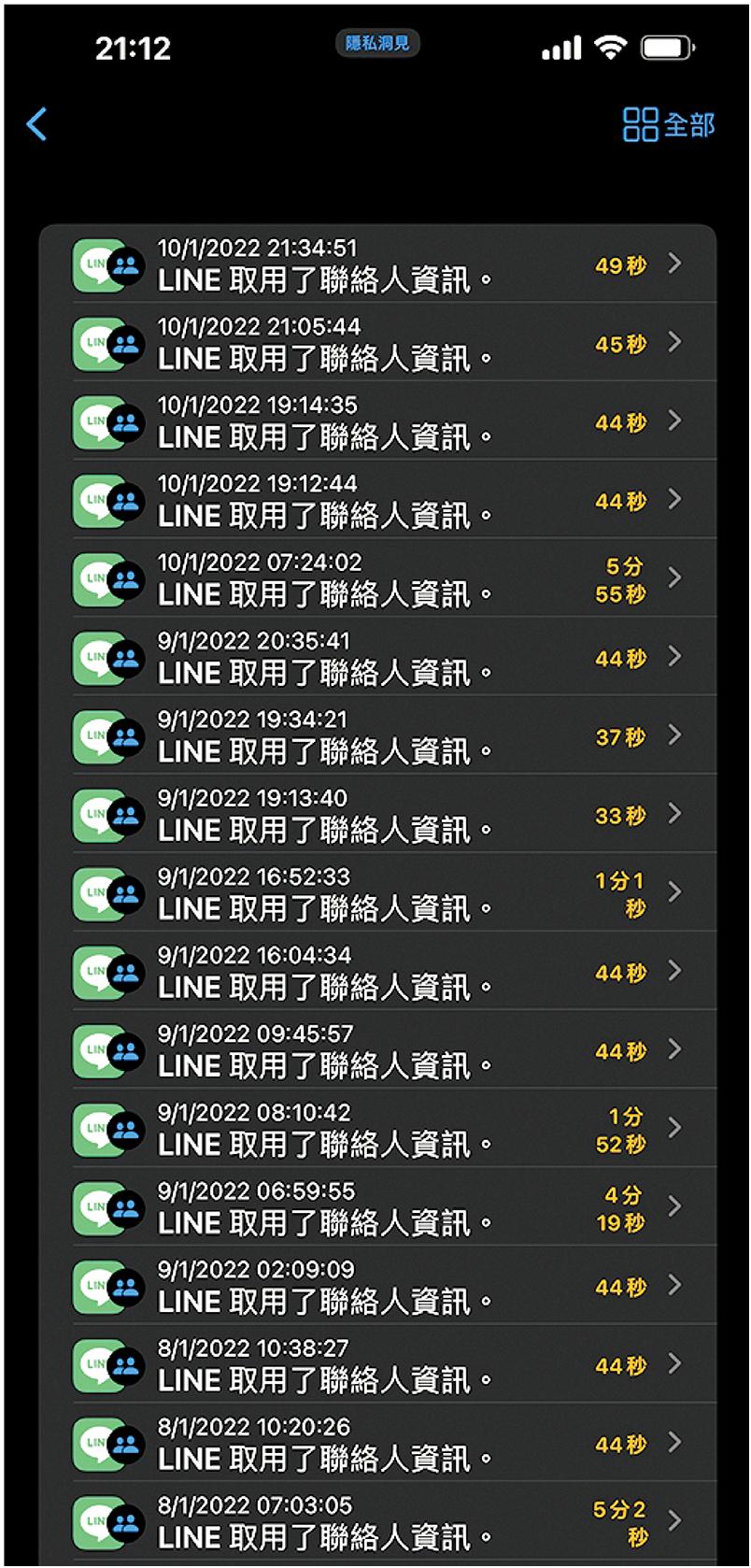Go back using the top-left arrow
This screenshot has height=1568, width=751.
[37, 124]
